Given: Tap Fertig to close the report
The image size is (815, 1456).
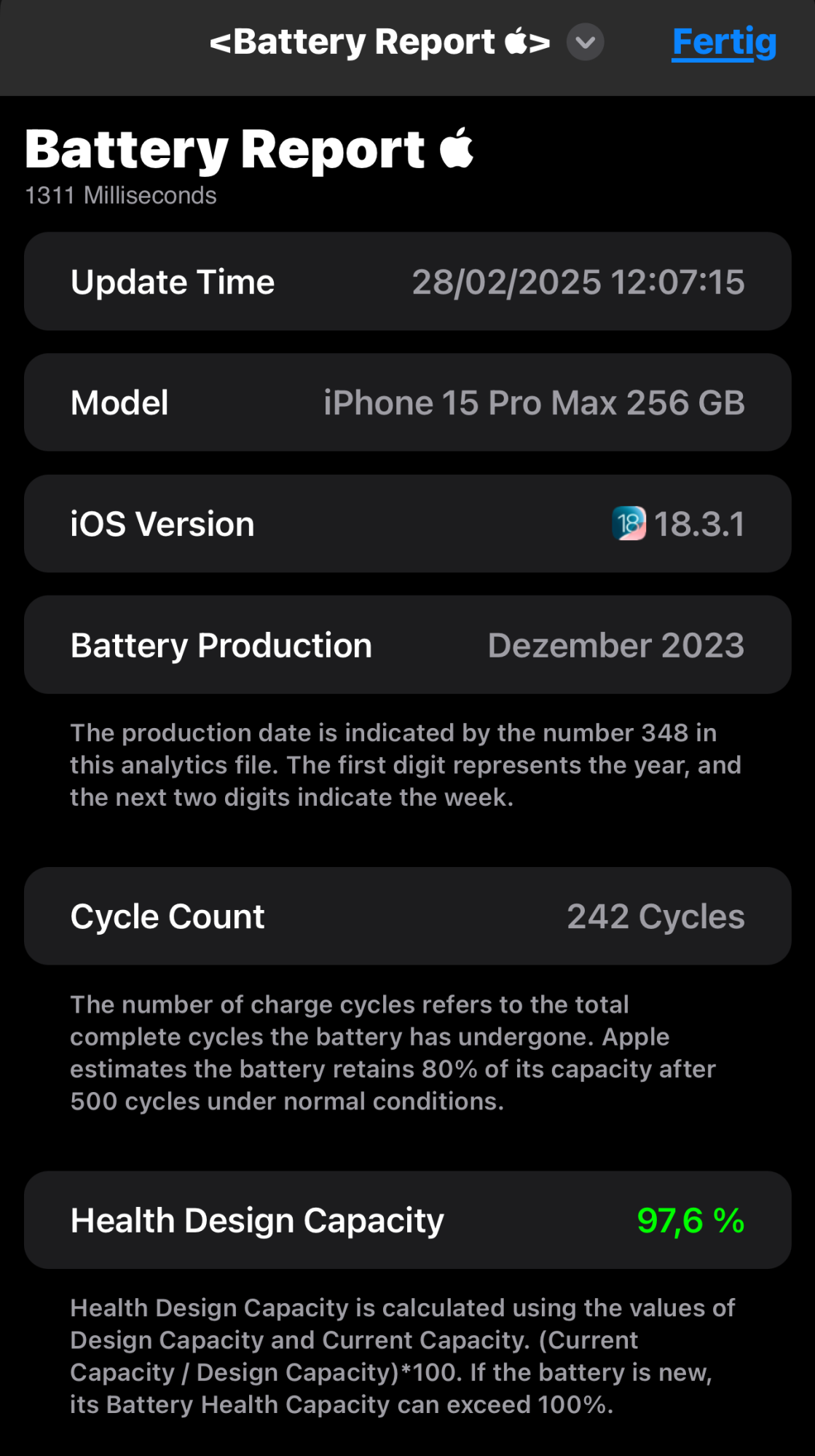Looking at the screenshot, I should click(x=724, y=42).
